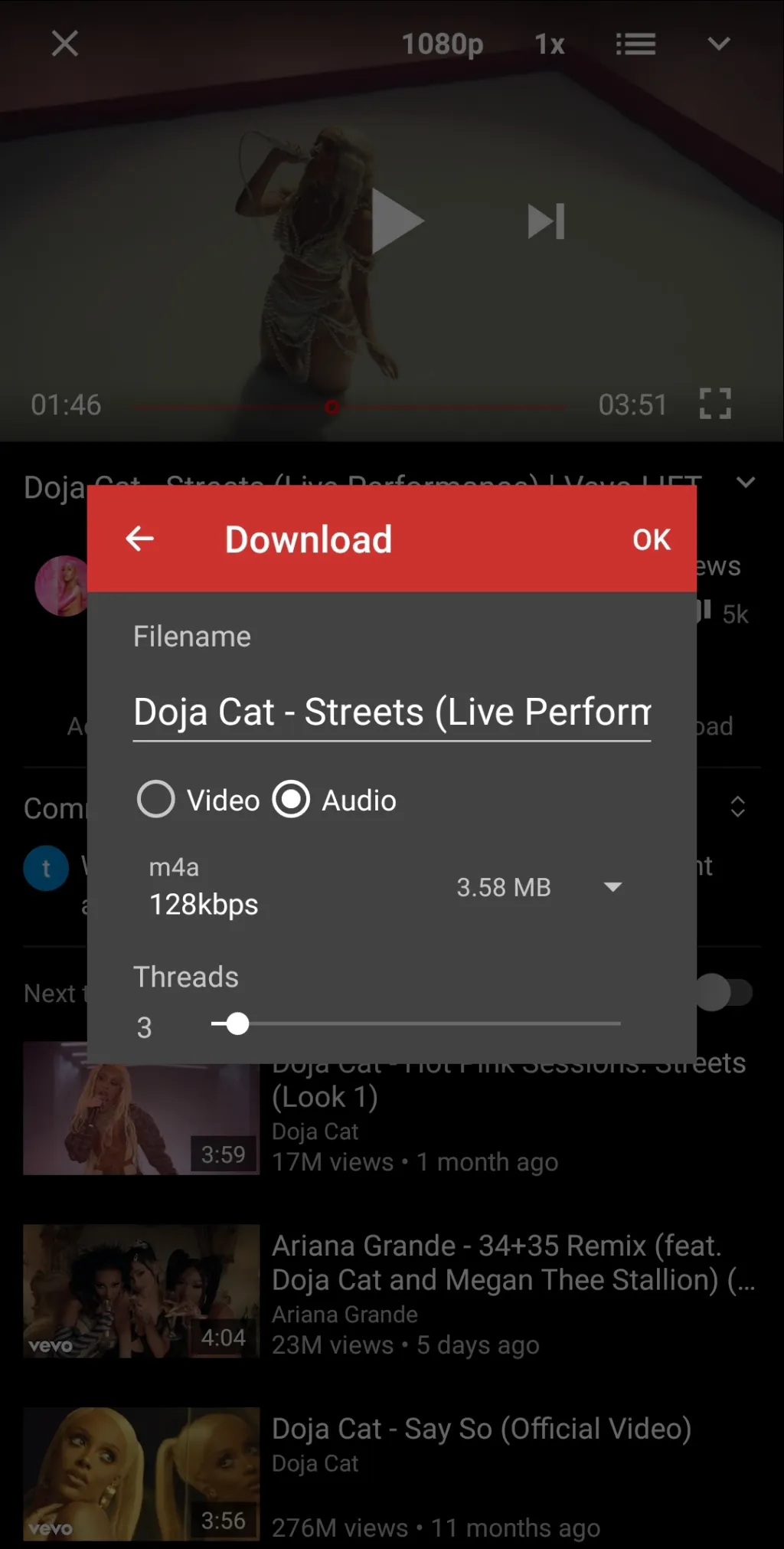Image resolution: width=784 pixels, height=1549 pixels.
Task: Enter fullscreen mode
Action: (x=715, y=404)
